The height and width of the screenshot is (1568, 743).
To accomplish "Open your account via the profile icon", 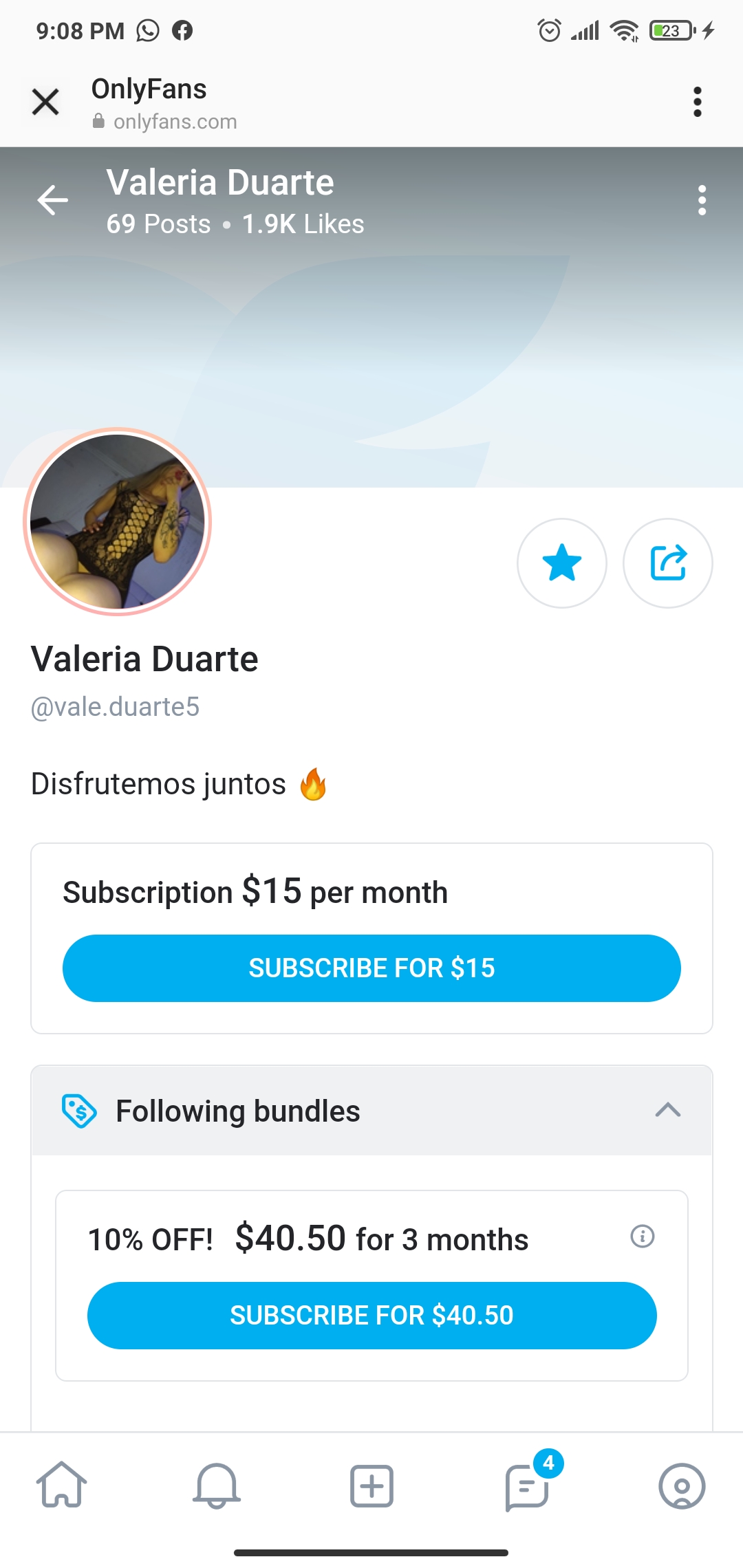I will [681, 1485].
